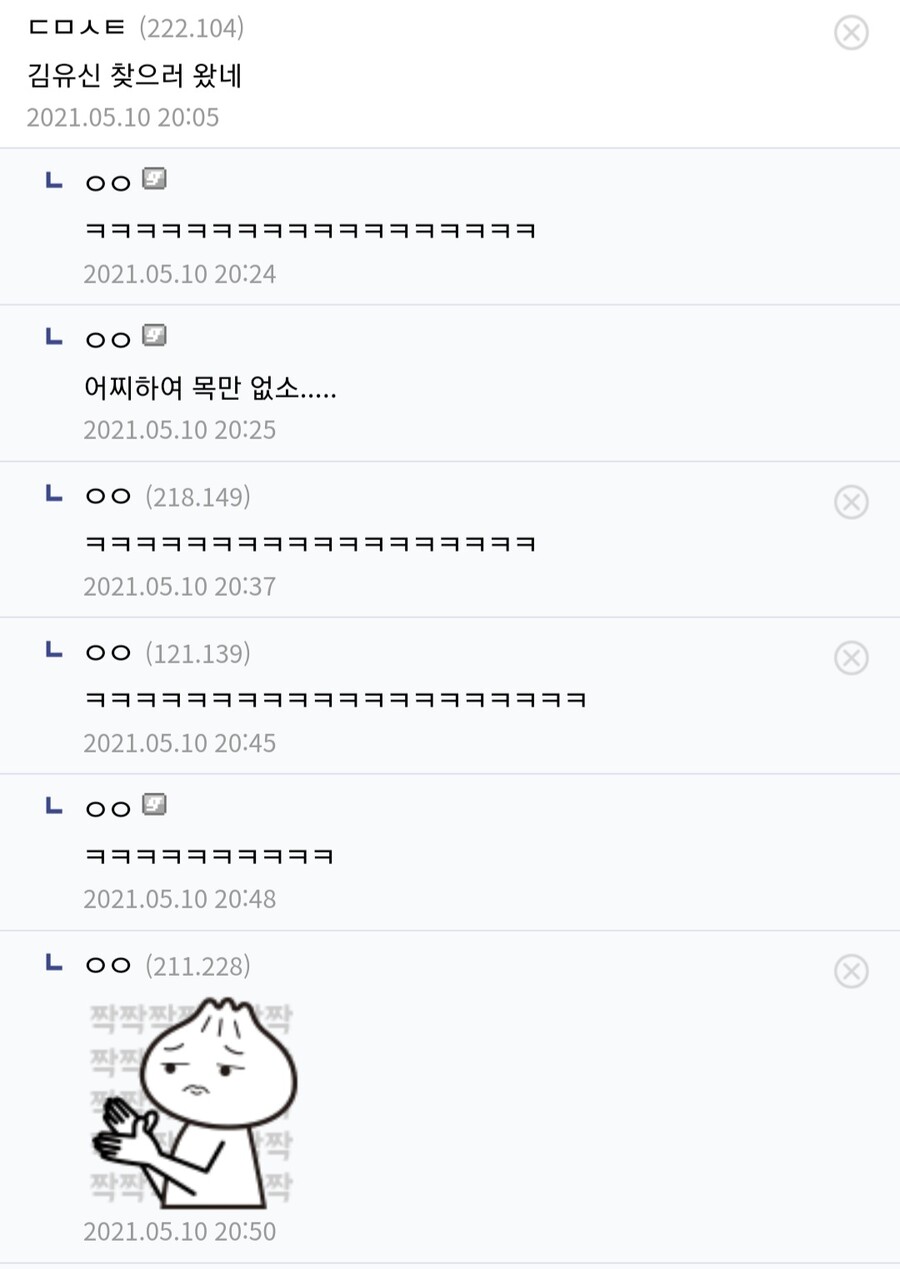Delete the ㅇㅇ (211.228) sticker reply
The width and height of the screenshot is (900, 1269).
851,971
